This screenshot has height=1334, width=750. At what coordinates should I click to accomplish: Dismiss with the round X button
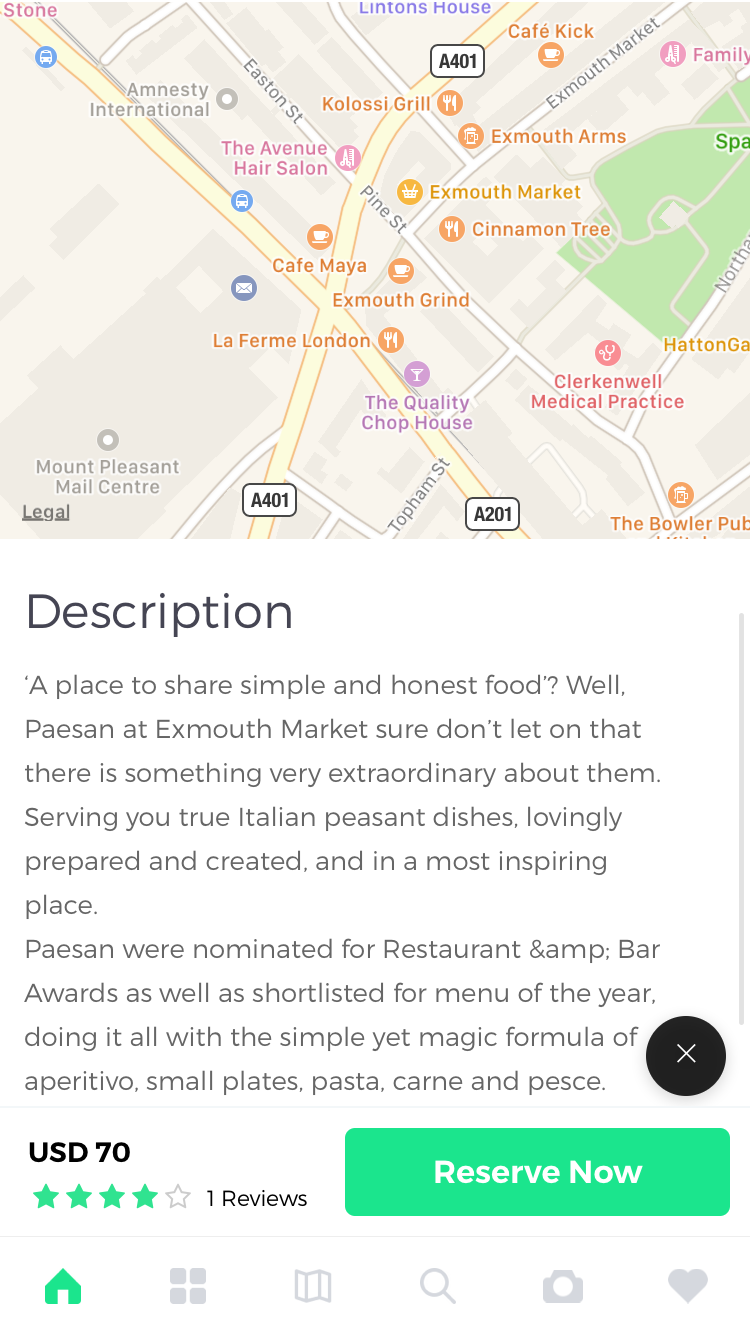click(686, 1054)
